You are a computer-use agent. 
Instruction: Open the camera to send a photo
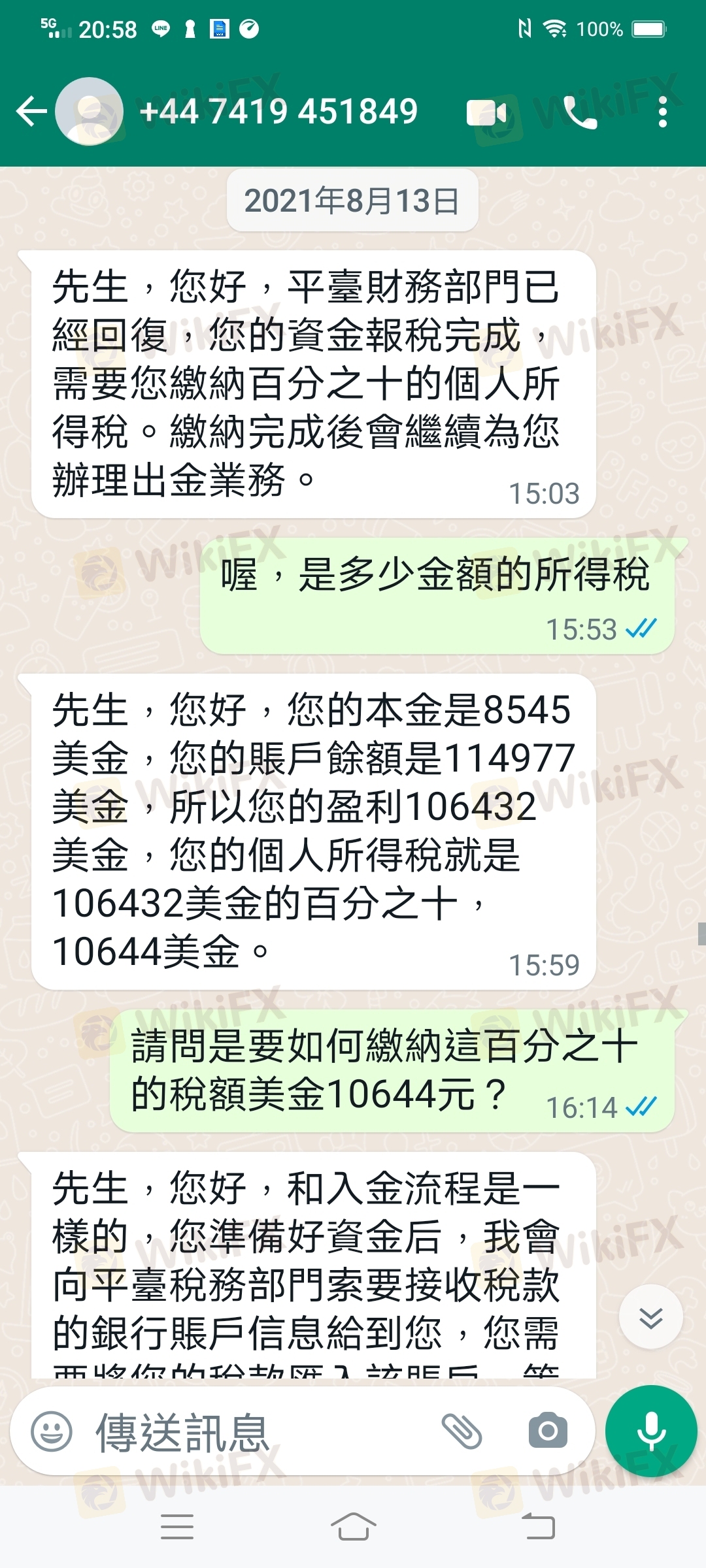[x=548, y=1431]
